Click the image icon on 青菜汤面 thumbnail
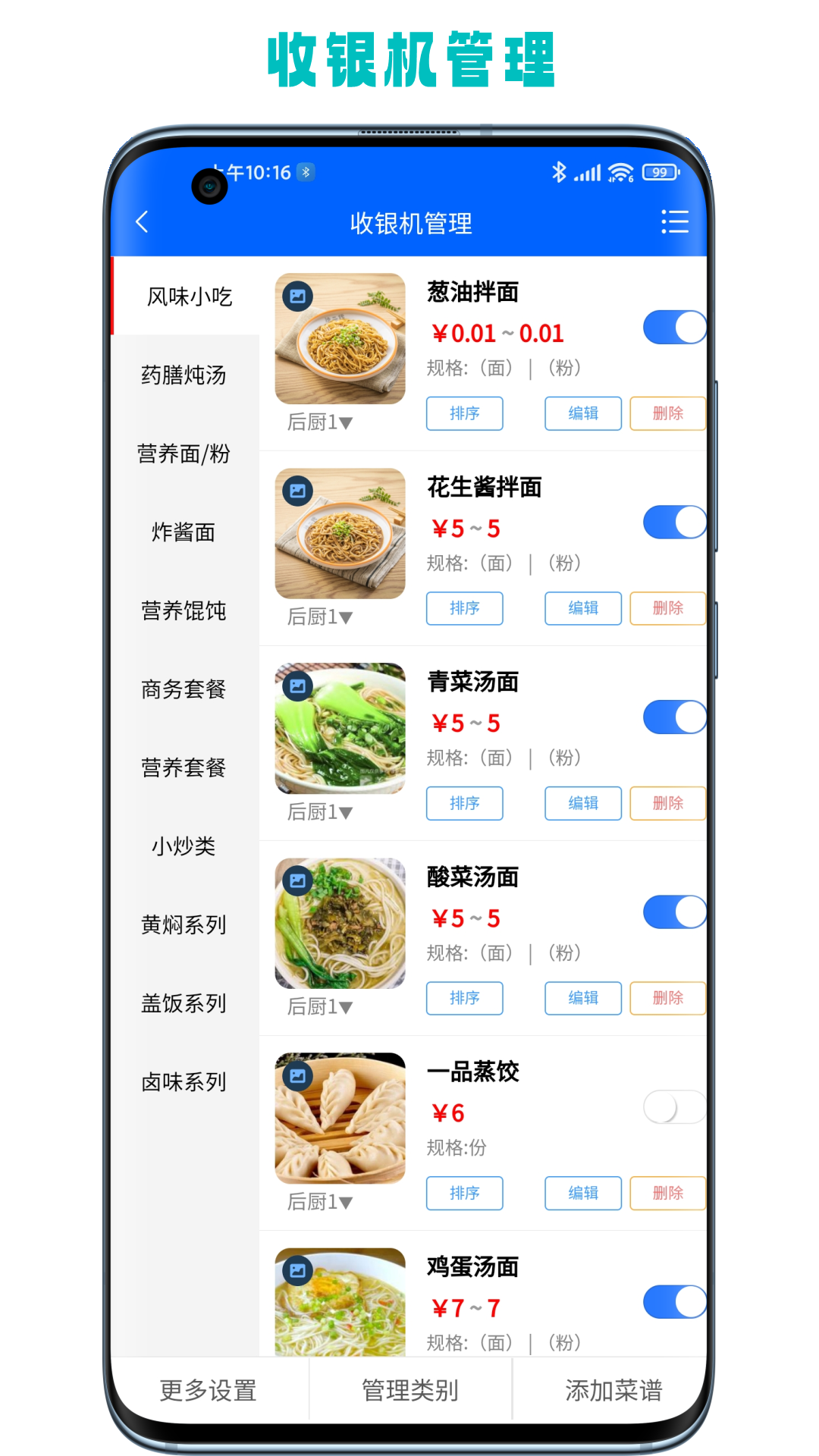 pyautogui.click(x=298, y=686)
